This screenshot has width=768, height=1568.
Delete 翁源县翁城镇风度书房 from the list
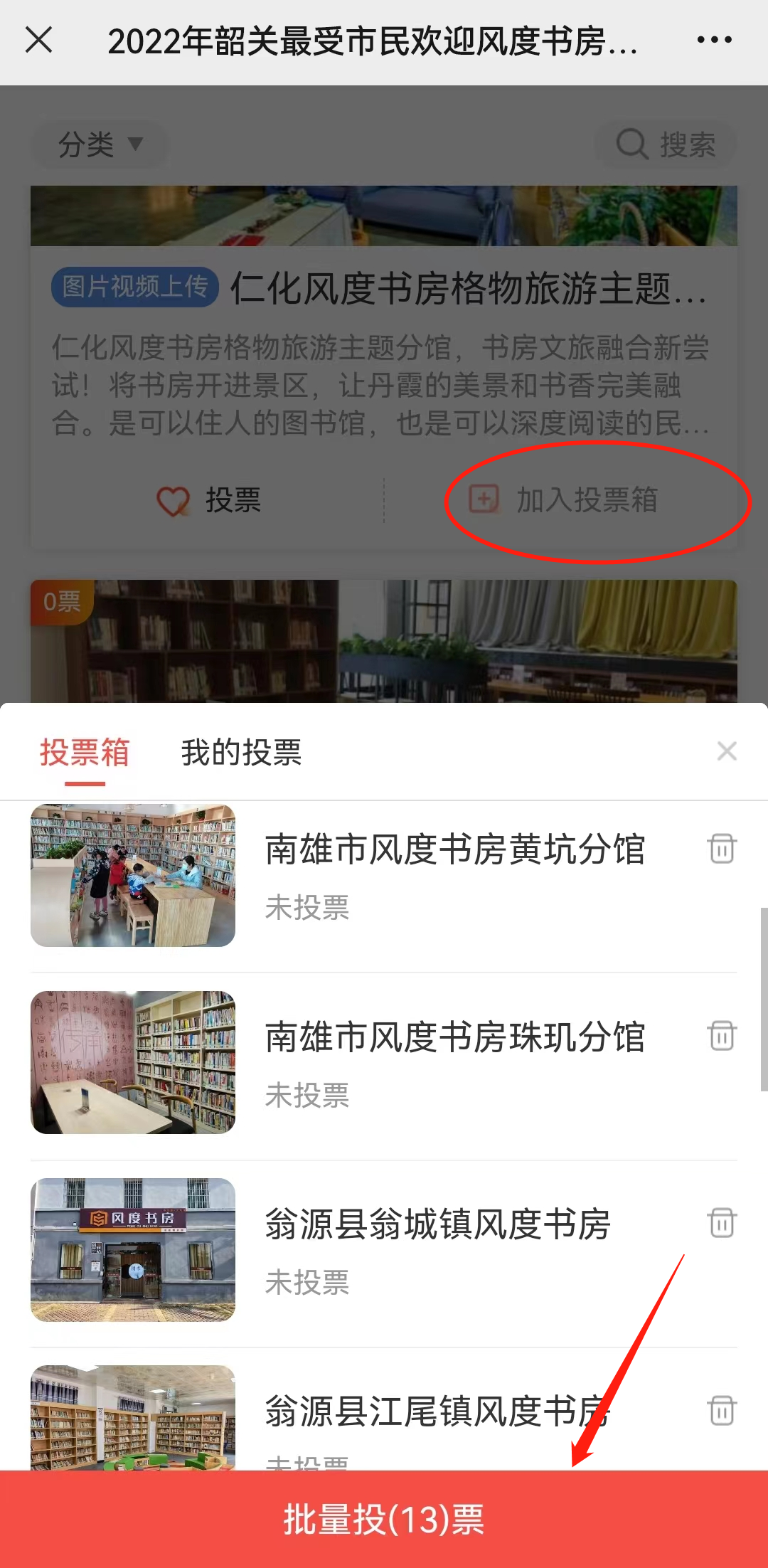pyautogui.click(x=722, y=1223)
